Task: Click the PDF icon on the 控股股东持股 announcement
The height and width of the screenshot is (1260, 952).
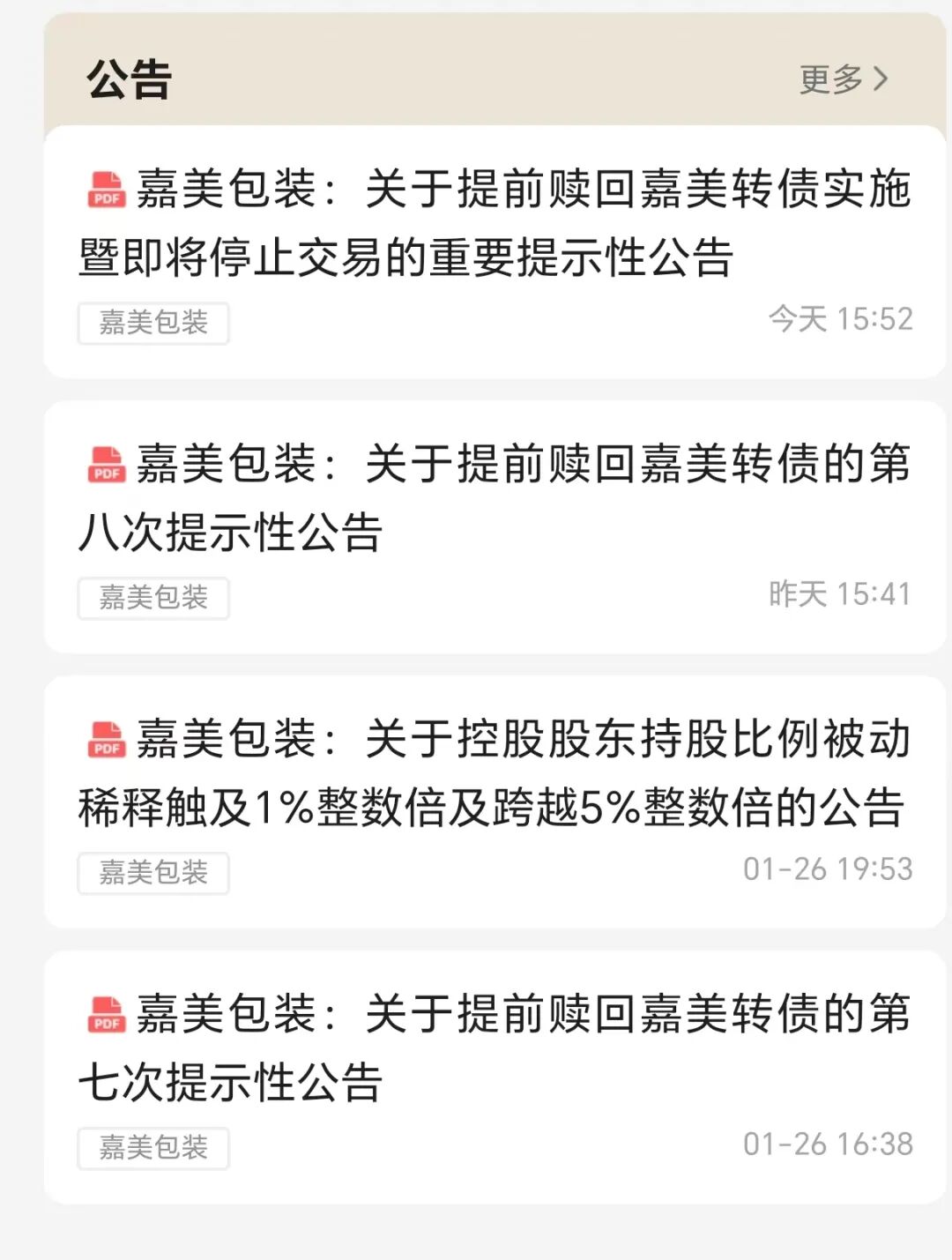Action: [105, 741]
